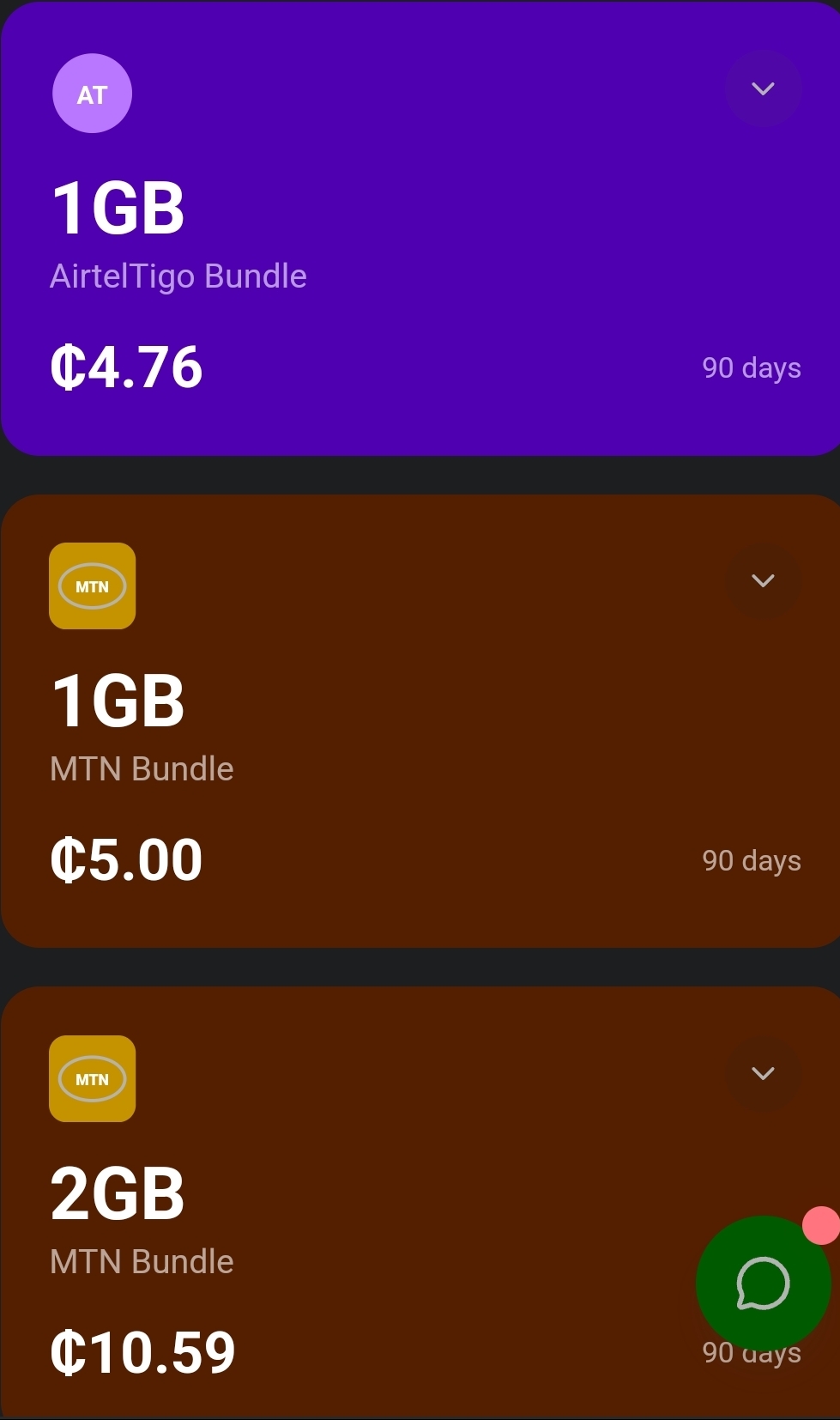
Task: Choose the 1GB MTN Bundle for ₵5.00
Action: 386,747
